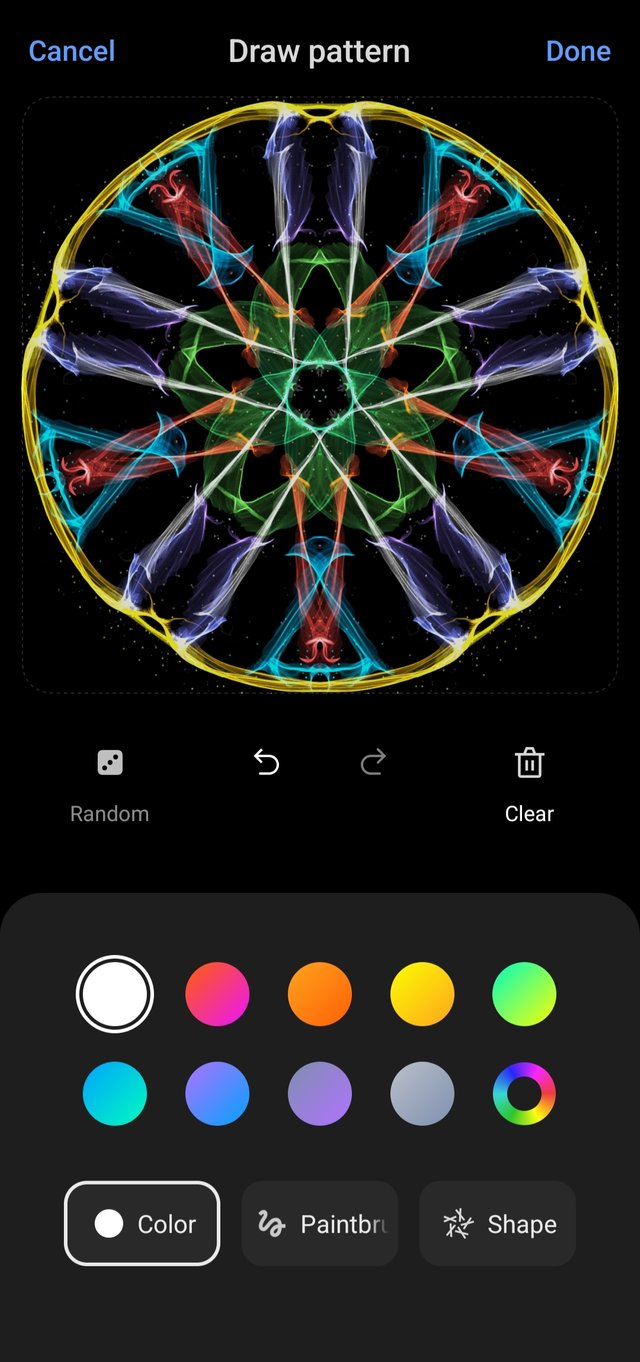The height and width of the screenshot is (1362, 640).
Task: Redo the undone stroke
Action: click(373, 764)
